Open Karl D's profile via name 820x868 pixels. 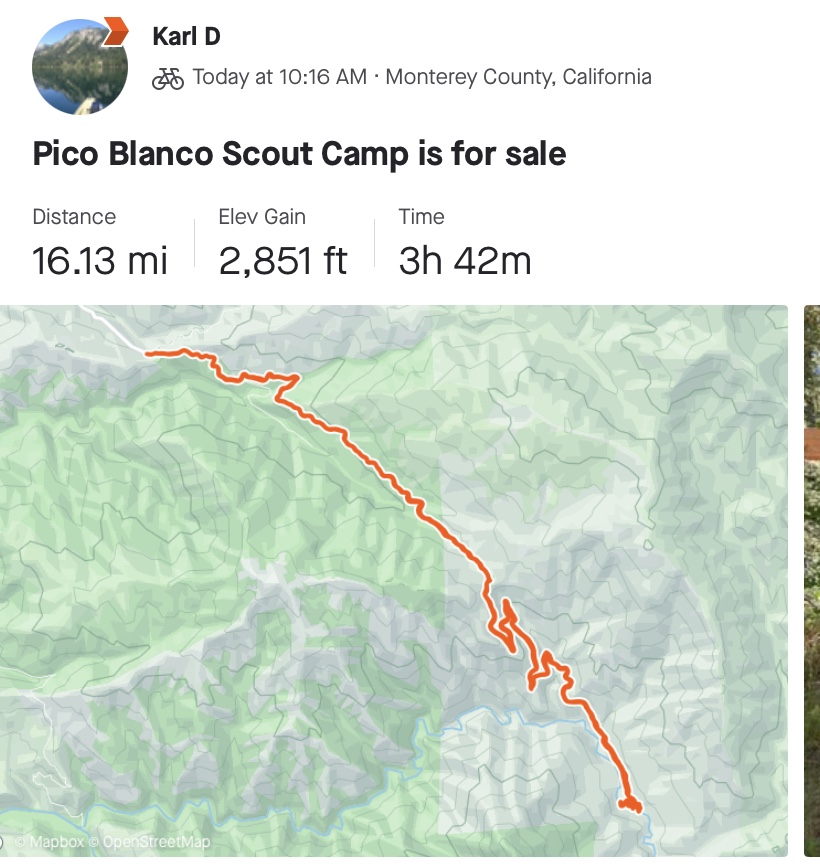pyautogui.click(x=186, y=37)
